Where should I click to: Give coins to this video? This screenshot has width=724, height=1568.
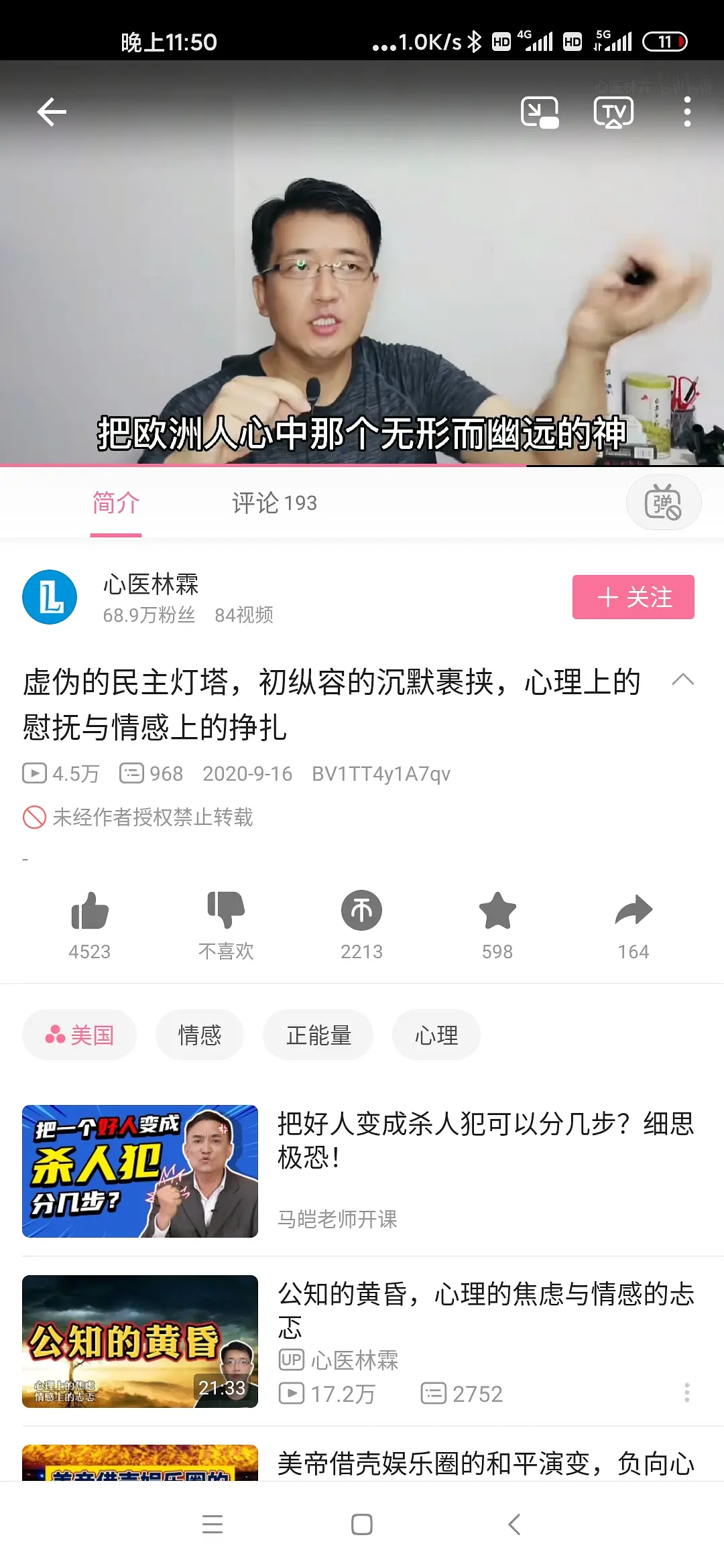tap(361, 911)
